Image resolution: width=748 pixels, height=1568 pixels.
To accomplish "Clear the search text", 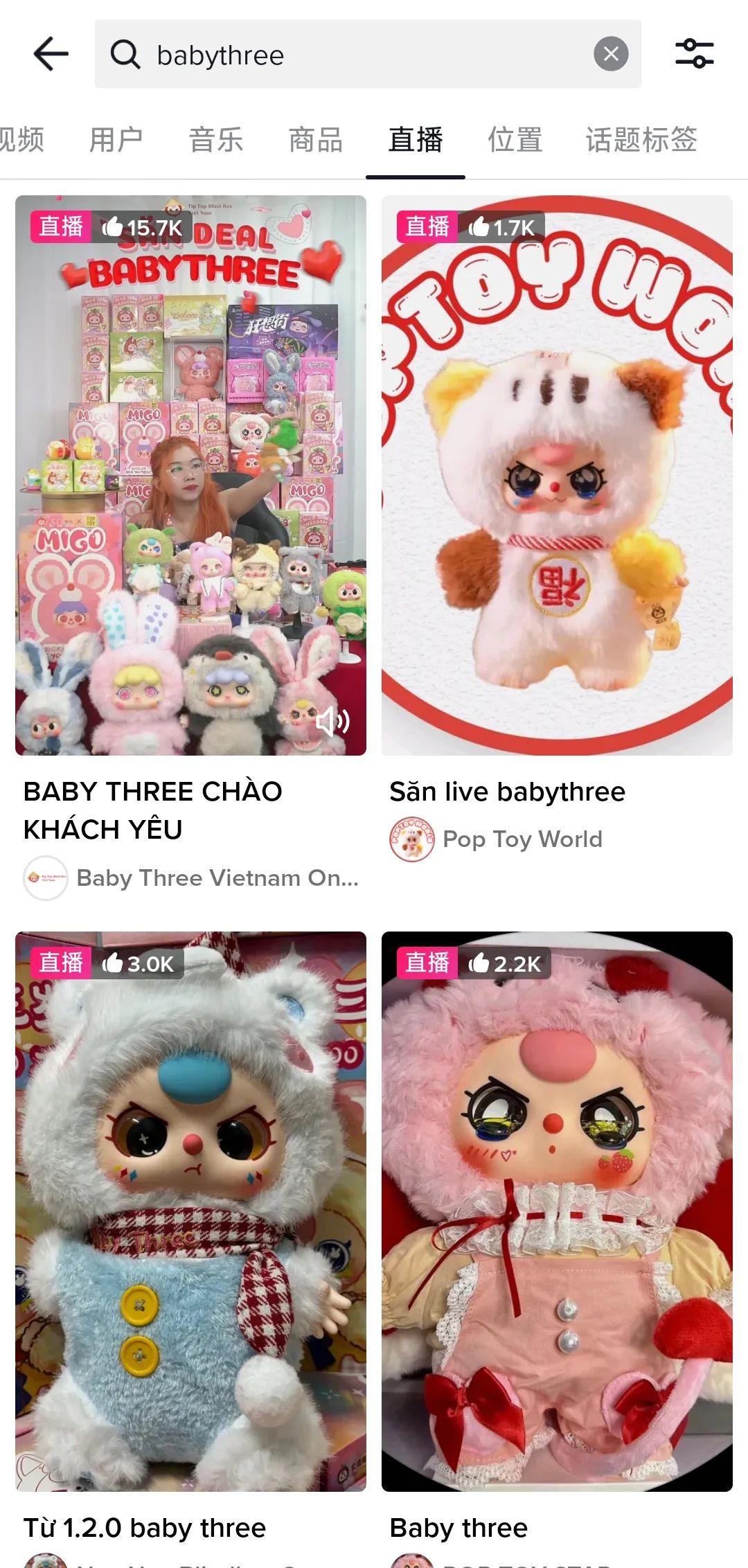I will click(611, 54).
